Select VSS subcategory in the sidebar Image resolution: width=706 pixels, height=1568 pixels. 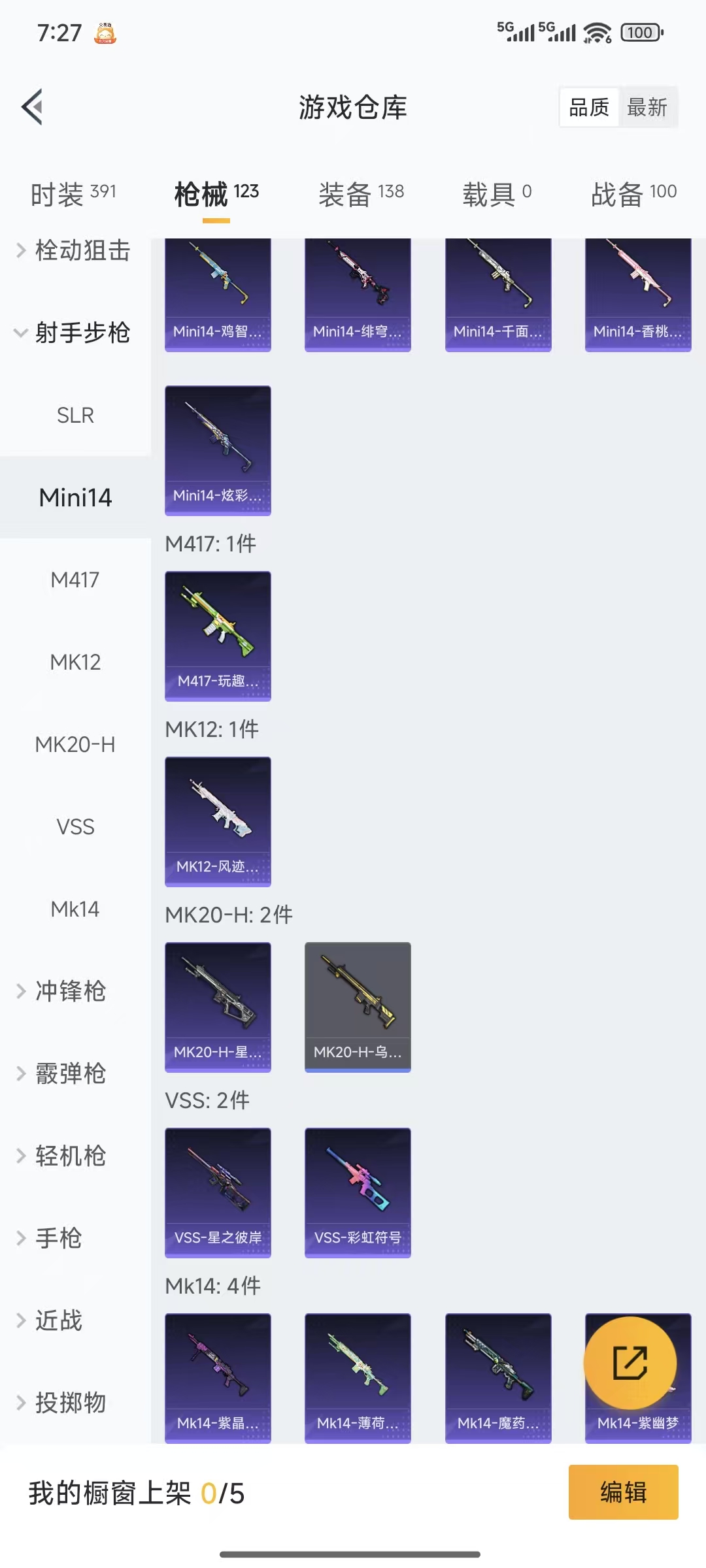click(75, 827)
